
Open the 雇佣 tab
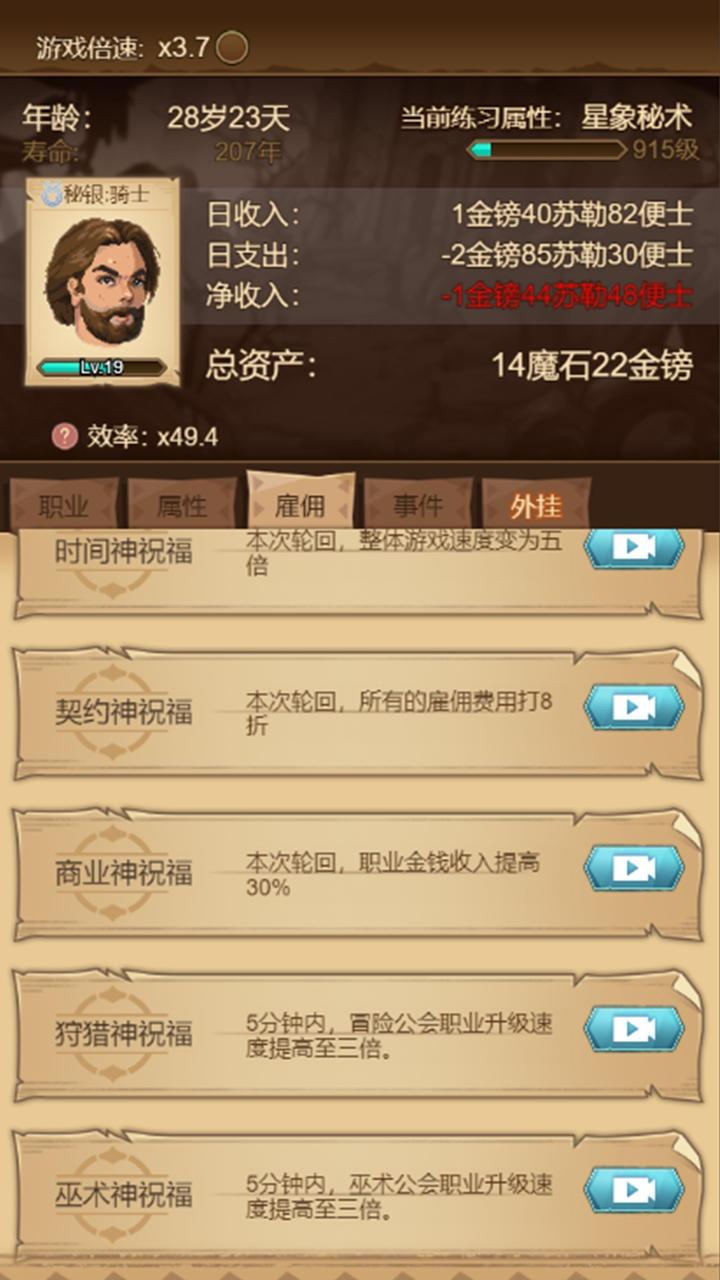[300, 503]
